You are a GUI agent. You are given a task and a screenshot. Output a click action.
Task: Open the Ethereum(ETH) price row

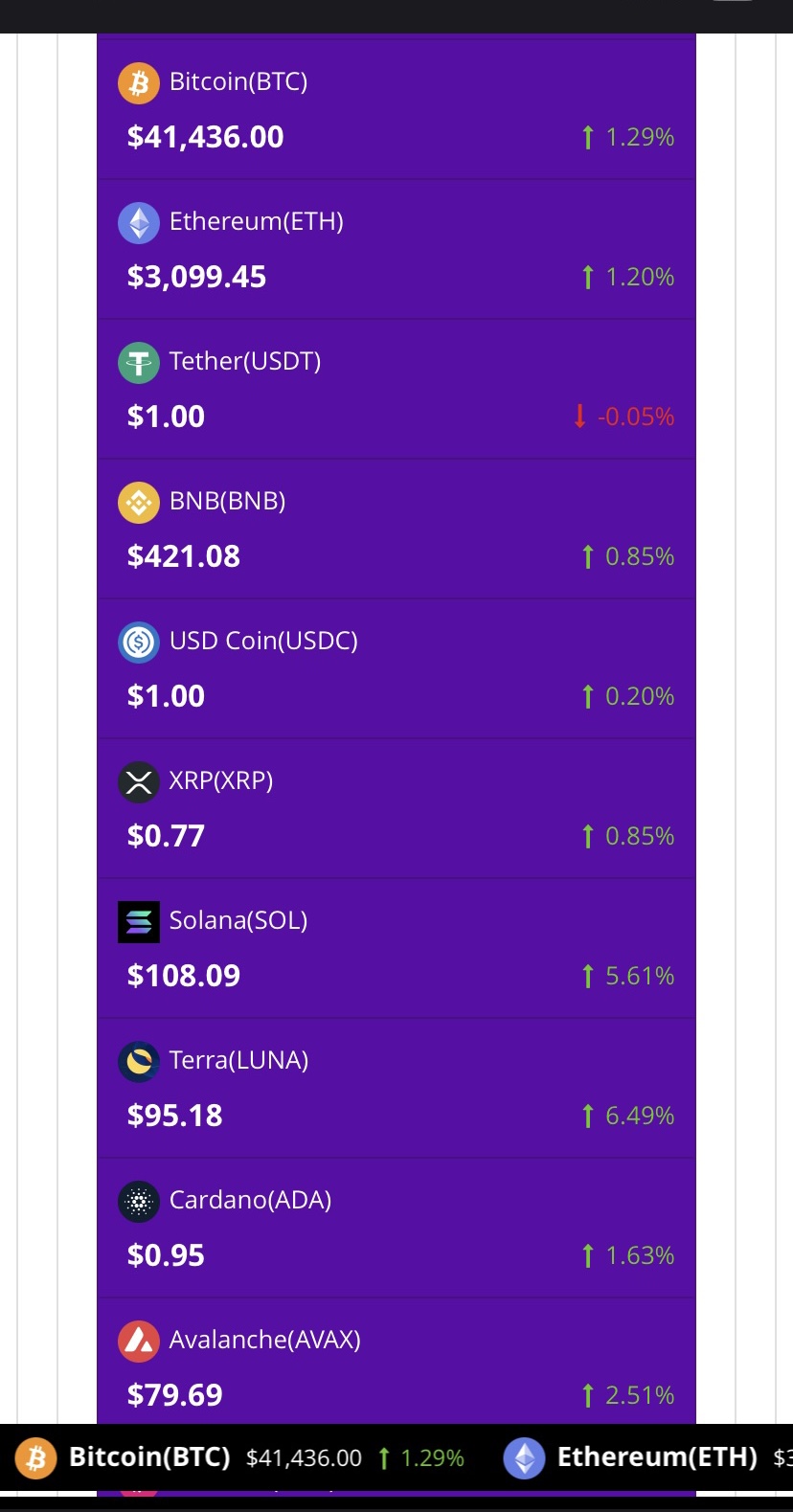coord(396,249)
